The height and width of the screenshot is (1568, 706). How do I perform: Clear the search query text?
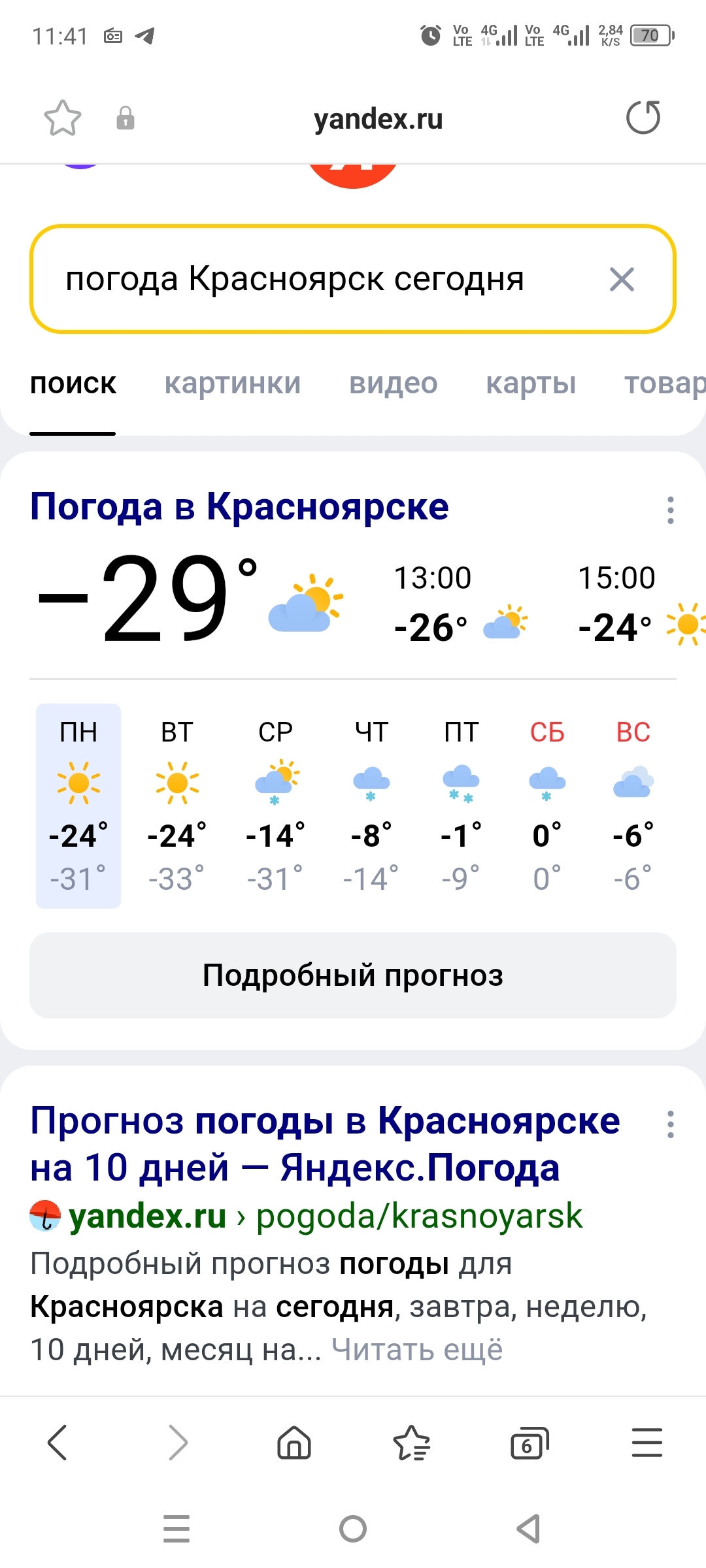pos(622,280)
